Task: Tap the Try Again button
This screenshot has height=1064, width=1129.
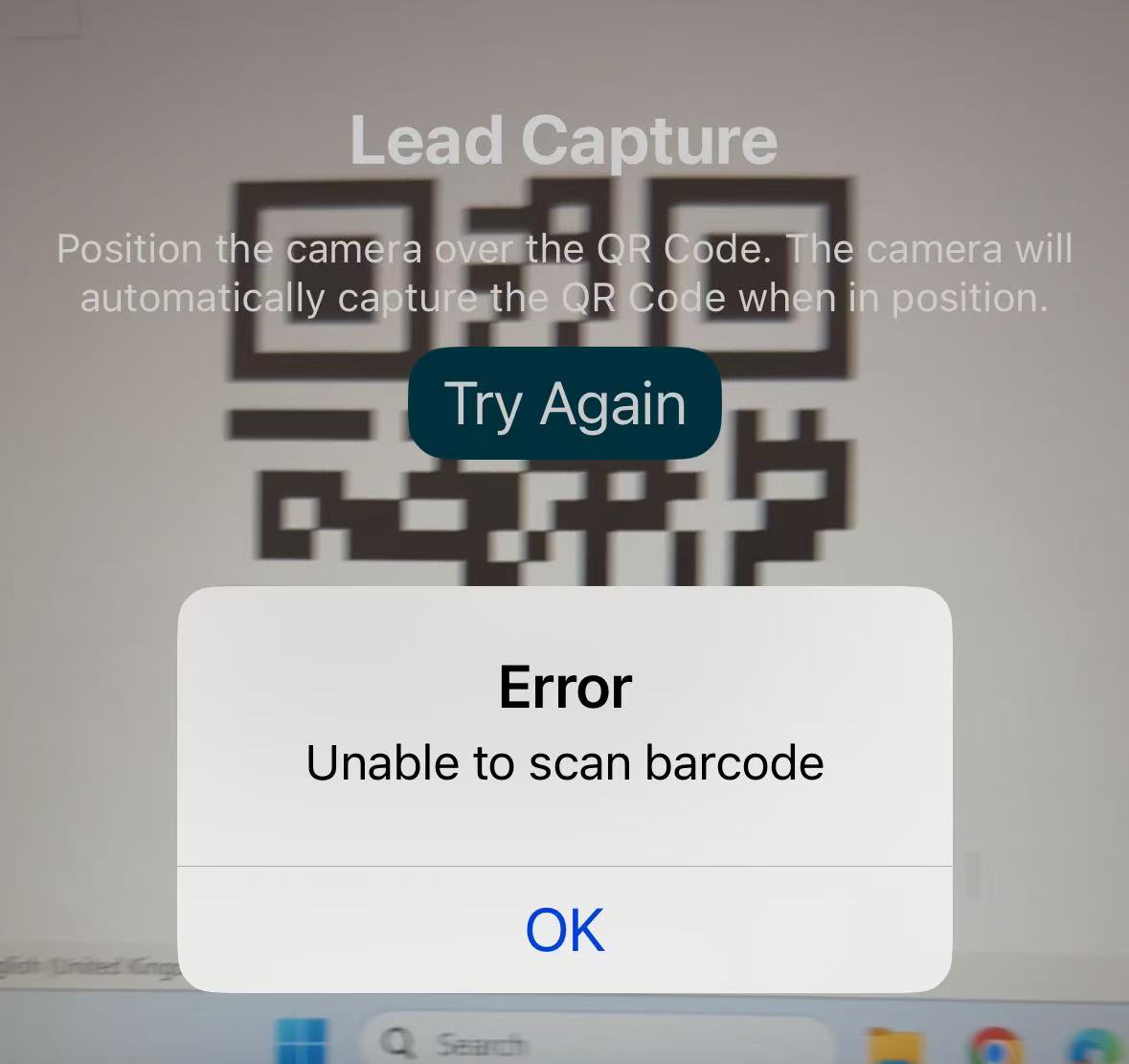Action: tap(565, 403)
